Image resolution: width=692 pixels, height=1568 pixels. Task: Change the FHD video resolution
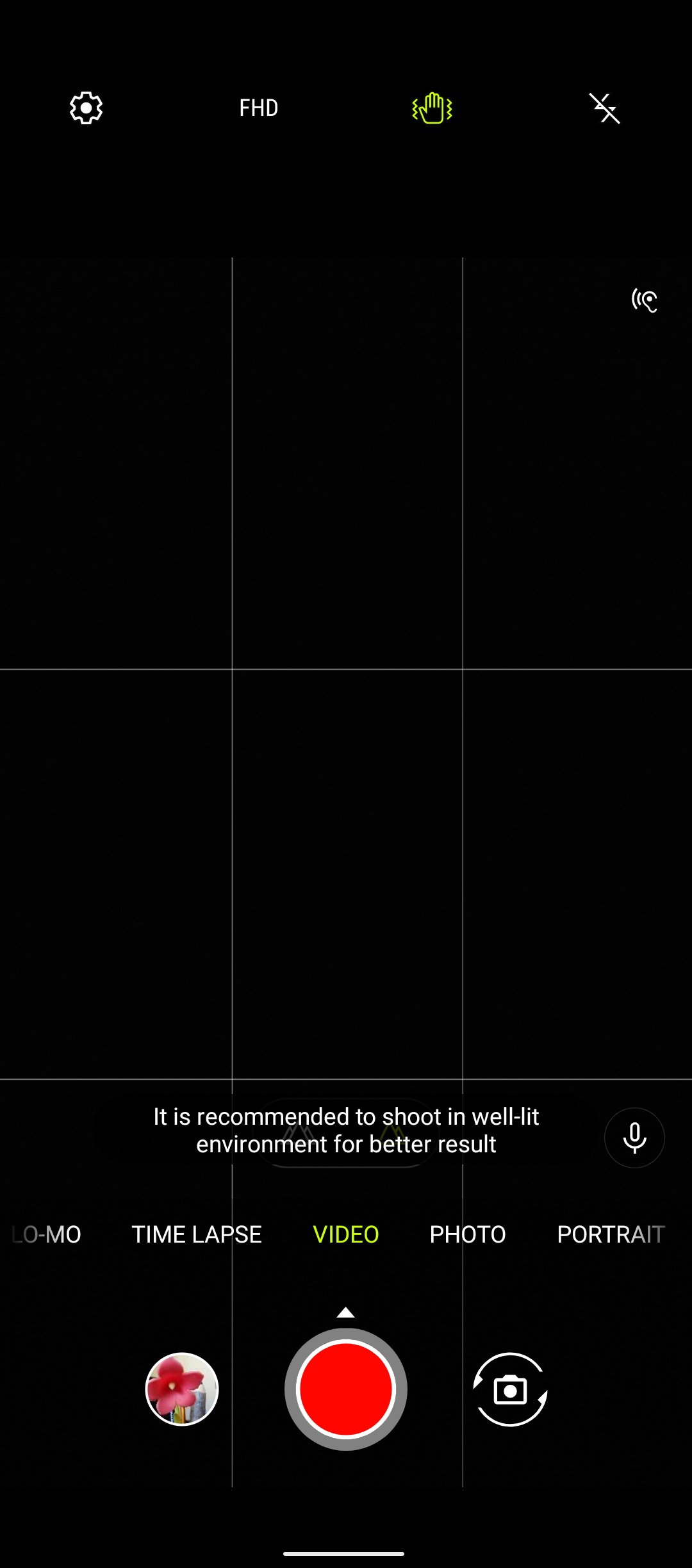coord(258,108)
